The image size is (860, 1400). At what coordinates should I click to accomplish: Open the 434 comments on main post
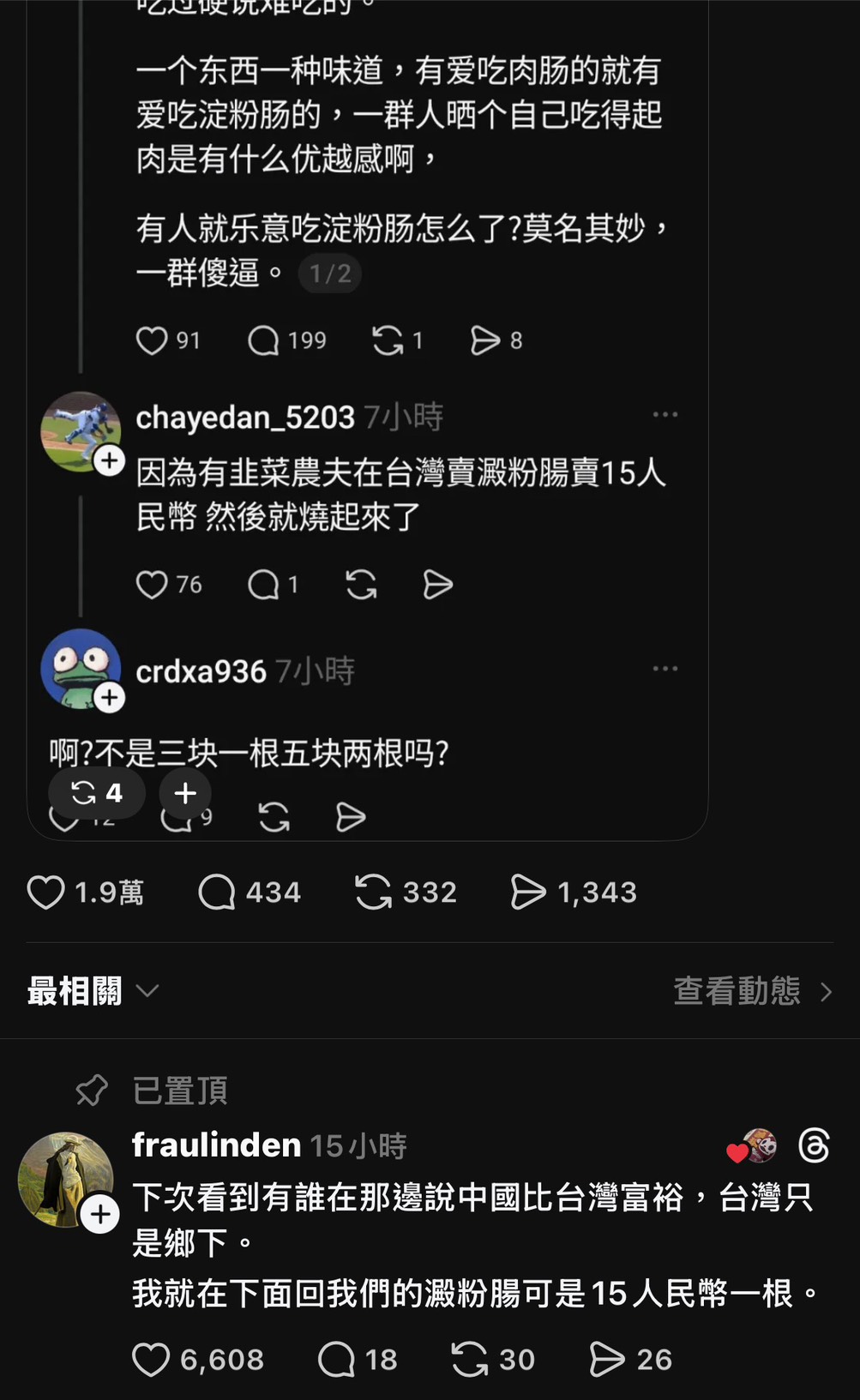tap(217, 892)
